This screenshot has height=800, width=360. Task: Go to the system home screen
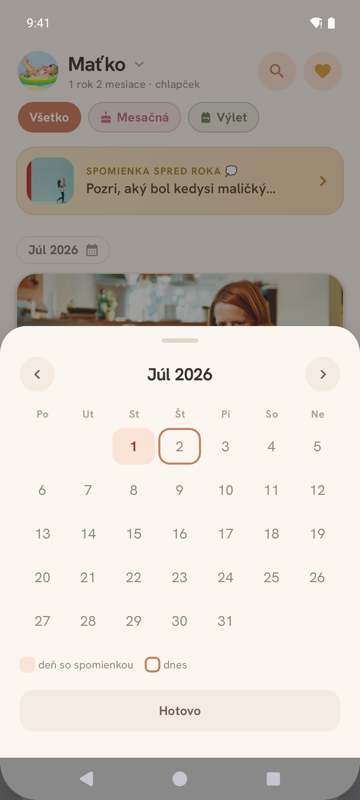[x=179, y=779]
